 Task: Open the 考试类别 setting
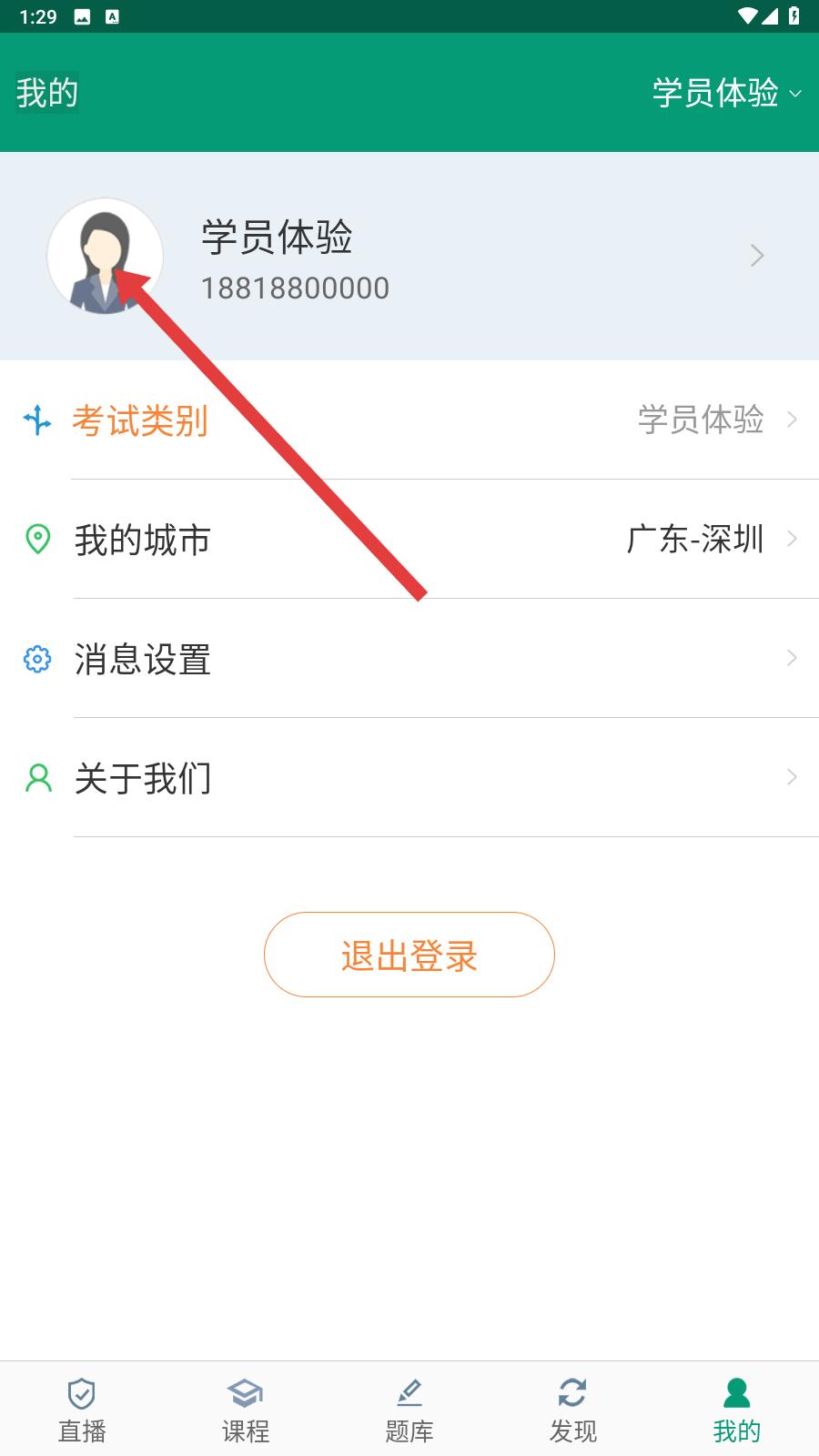click(x=409, y=420)
